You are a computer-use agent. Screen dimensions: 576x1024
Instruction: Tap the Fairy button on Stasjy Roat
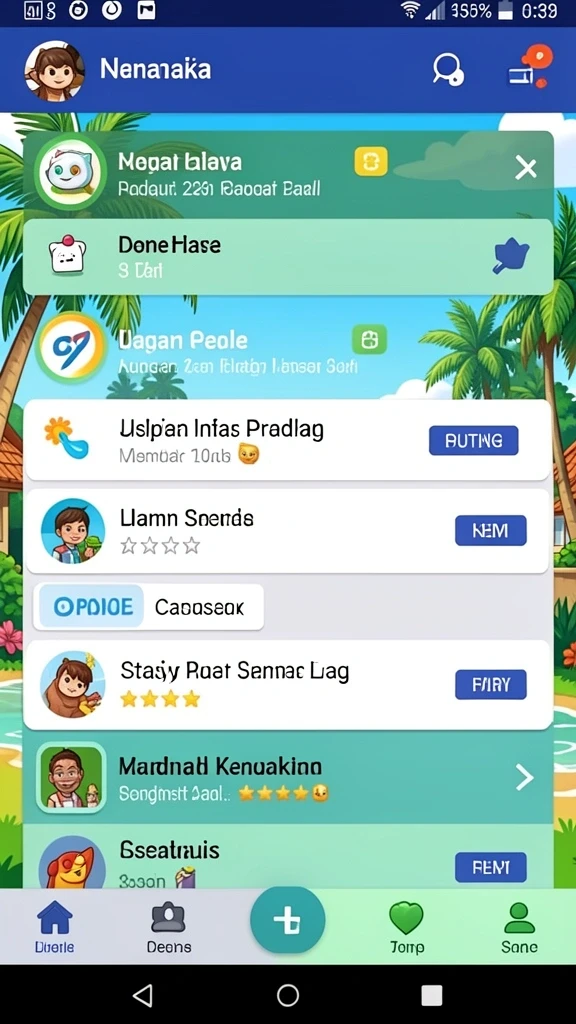[x=490, y=685]
